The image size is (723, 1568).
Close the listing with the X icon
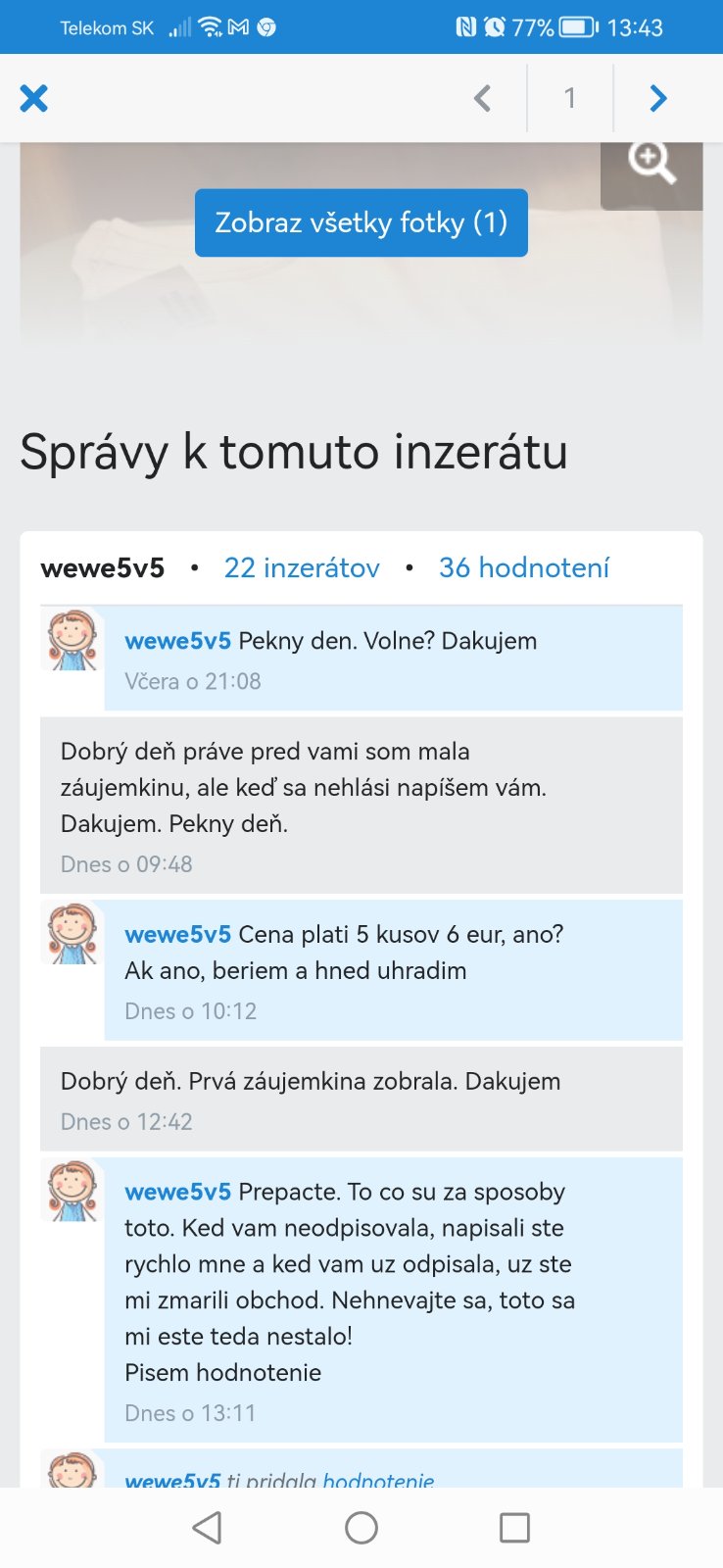[x=34, y=98]
